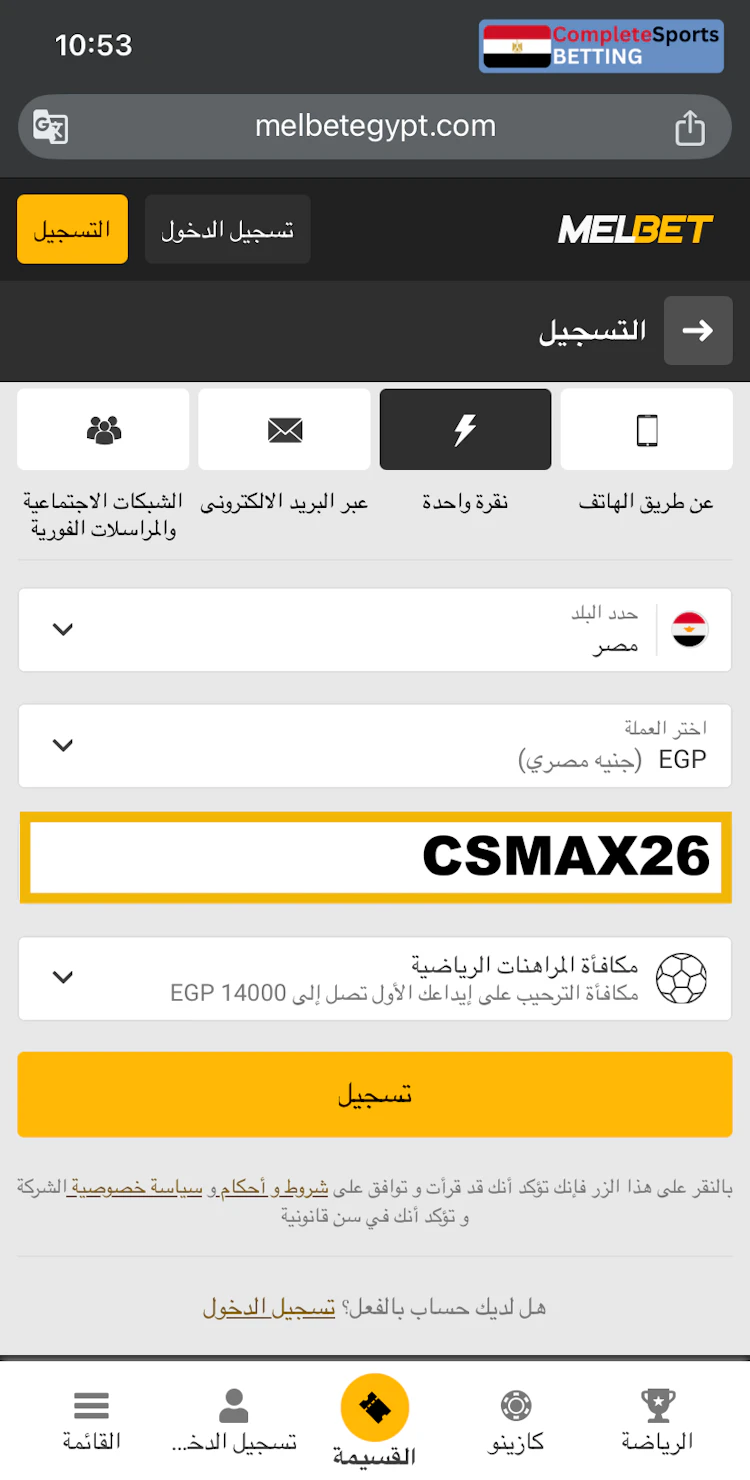Viewport: 750px width, 1480px height.
Task: Tap the main menu (القائمة) icon
Action: click(x=92, y=1404)
